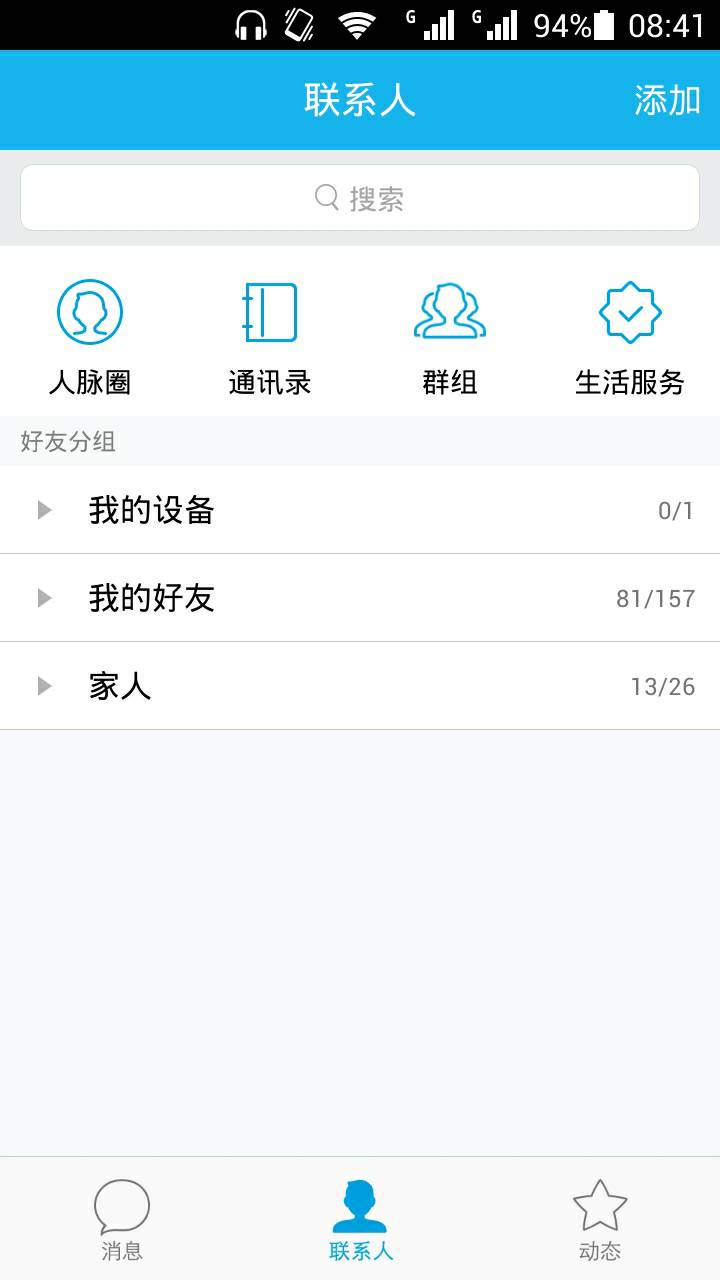This screenshot has width=720, height=1280.
Task: Open the 通讯录 address book icon
Action: coord(270,311)
